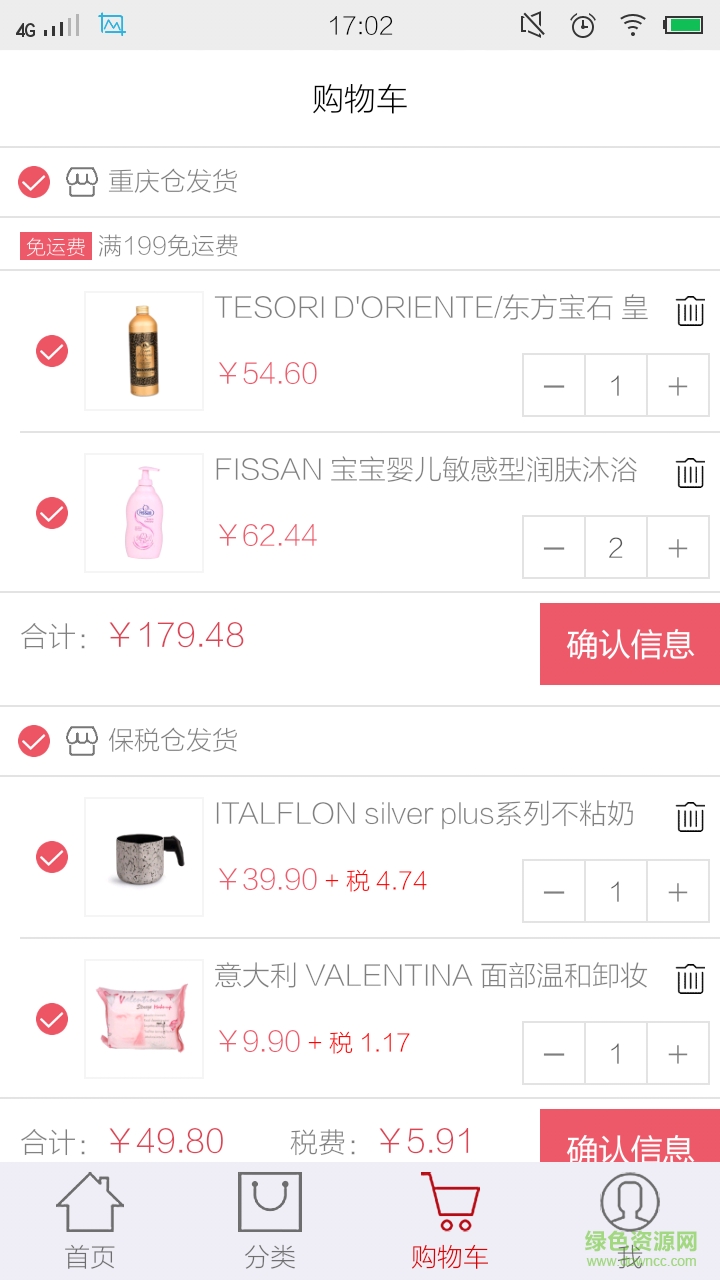Uncheck the TESORI D'ORIENTE product
This screenshot has height=1280, width=720.
click(52, 351)
